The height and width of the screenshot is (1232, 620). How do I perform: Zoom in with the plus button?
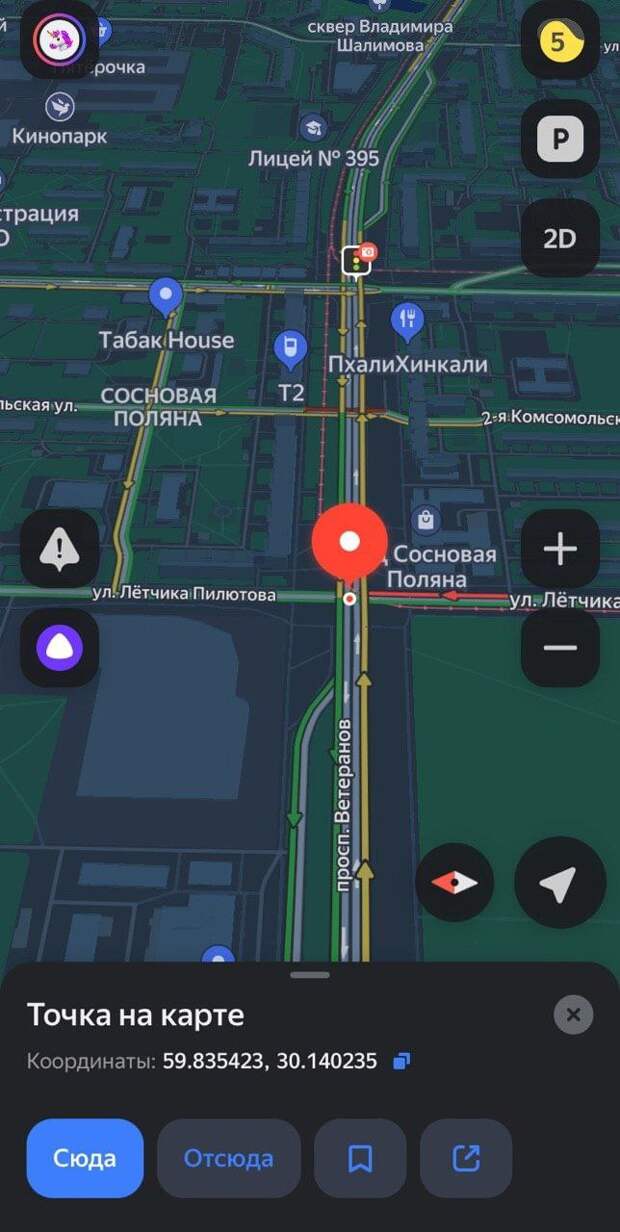[560, 549]
